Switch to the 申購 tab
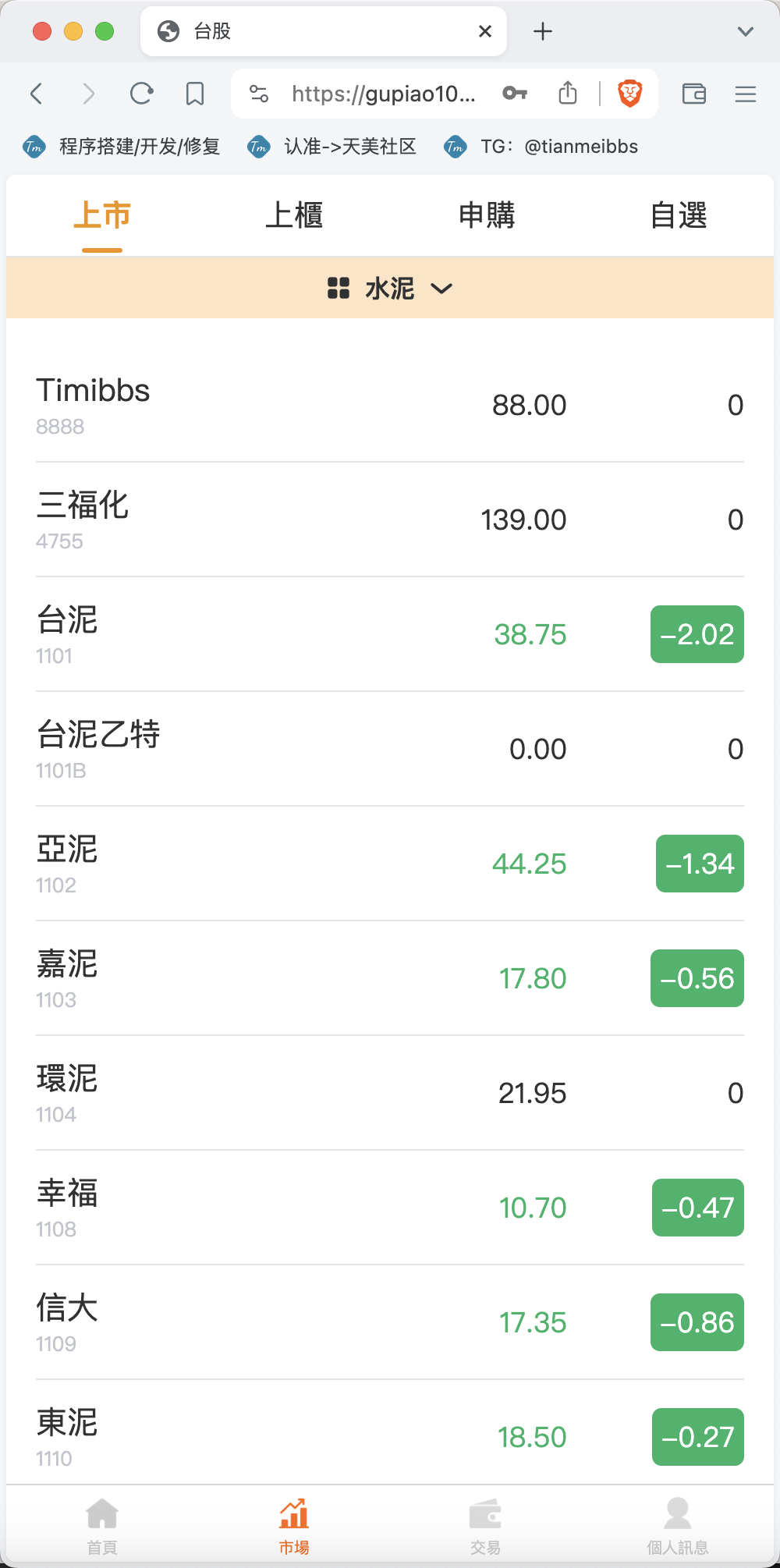Screen dimensions: 780x1568 tap(486, 215)
